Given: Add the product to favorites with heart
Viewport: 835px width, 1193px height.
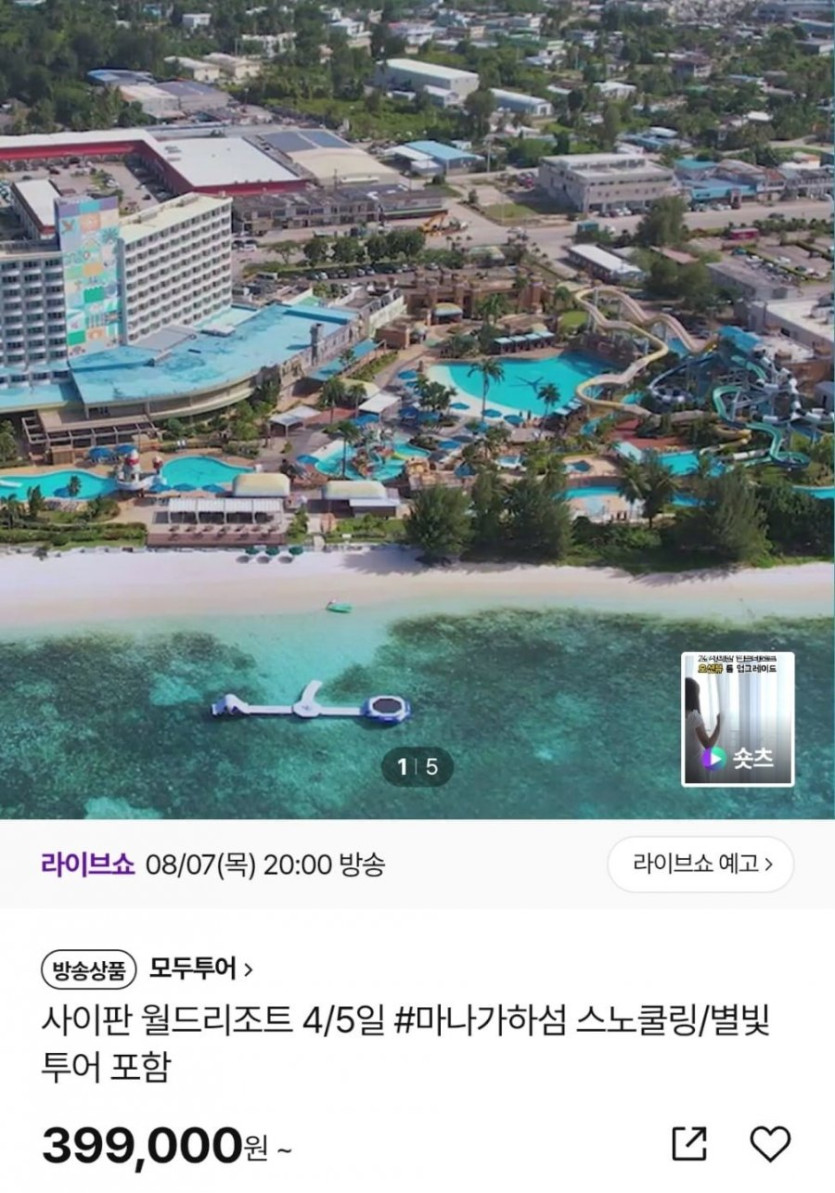Looking at the screenshot, I should (x=769, y=1143).
